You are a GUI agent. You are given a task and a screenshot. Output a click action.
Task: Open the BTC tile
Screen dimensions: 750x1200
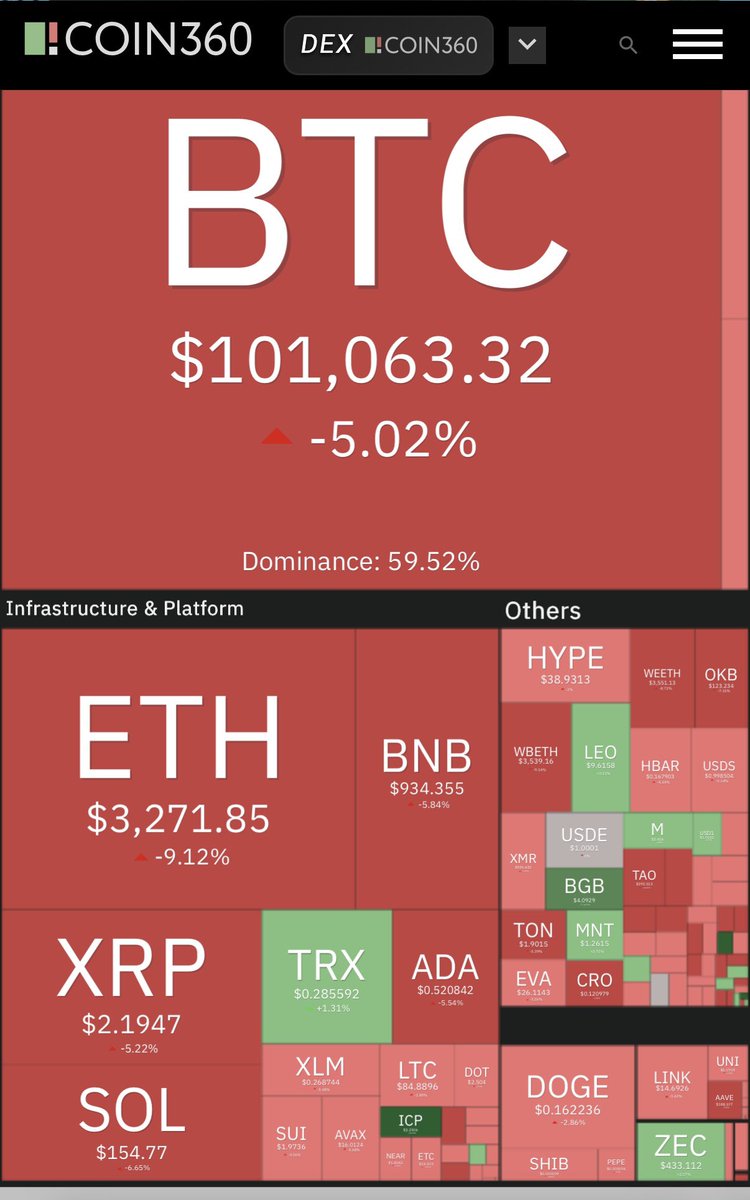point(360,340)
